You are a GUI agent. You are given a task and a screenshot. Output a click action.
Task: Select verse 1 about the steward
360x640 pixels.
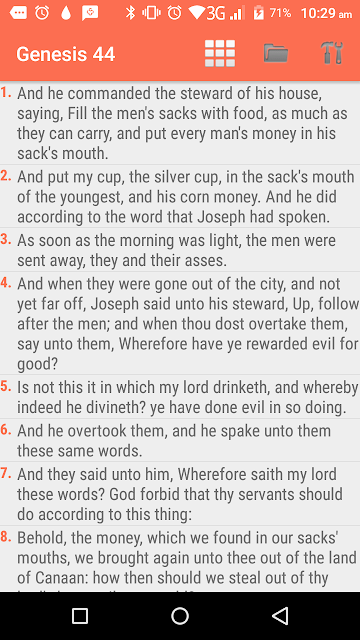(180, 123)
